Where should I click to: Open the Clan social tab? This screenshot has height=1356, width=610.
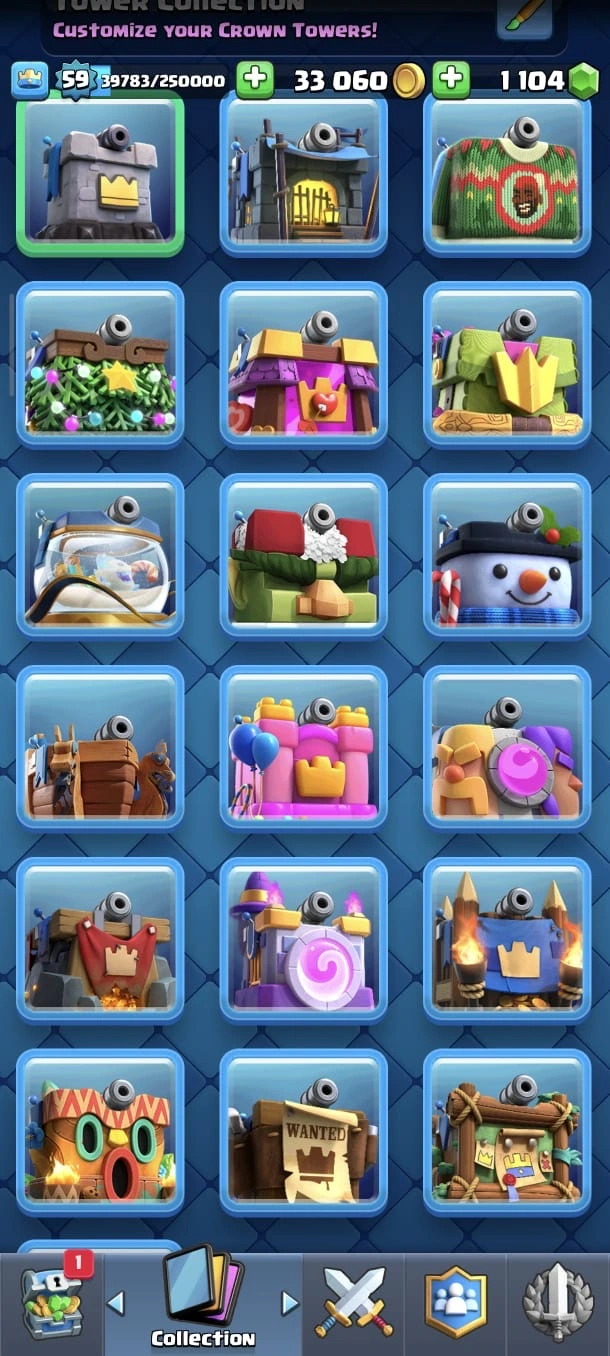[455, 1302]
